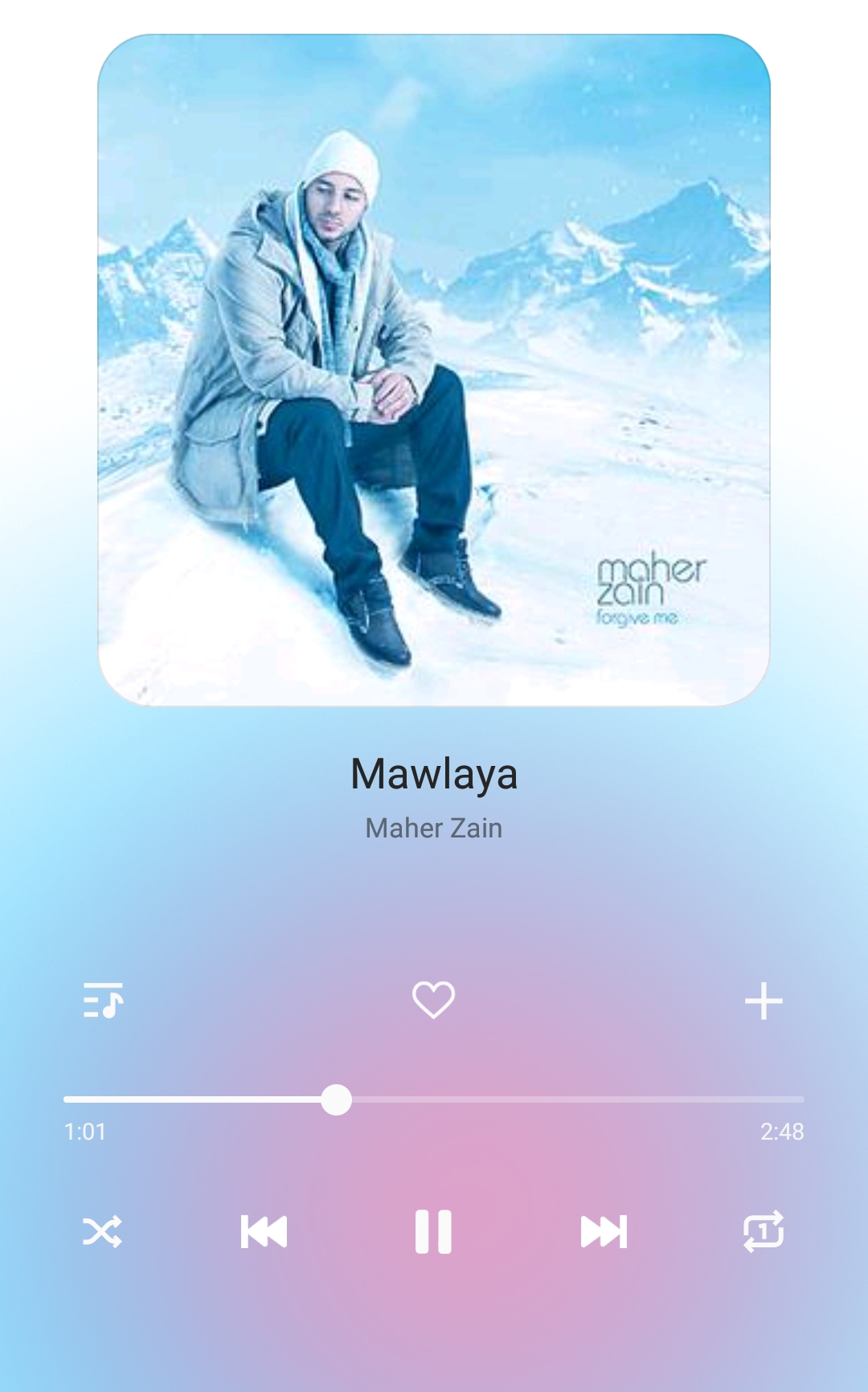Viewport: 868px width, 1392px height.
Task: Open the current play queue
Action: pyautogui.click(x=104, y=1001)
